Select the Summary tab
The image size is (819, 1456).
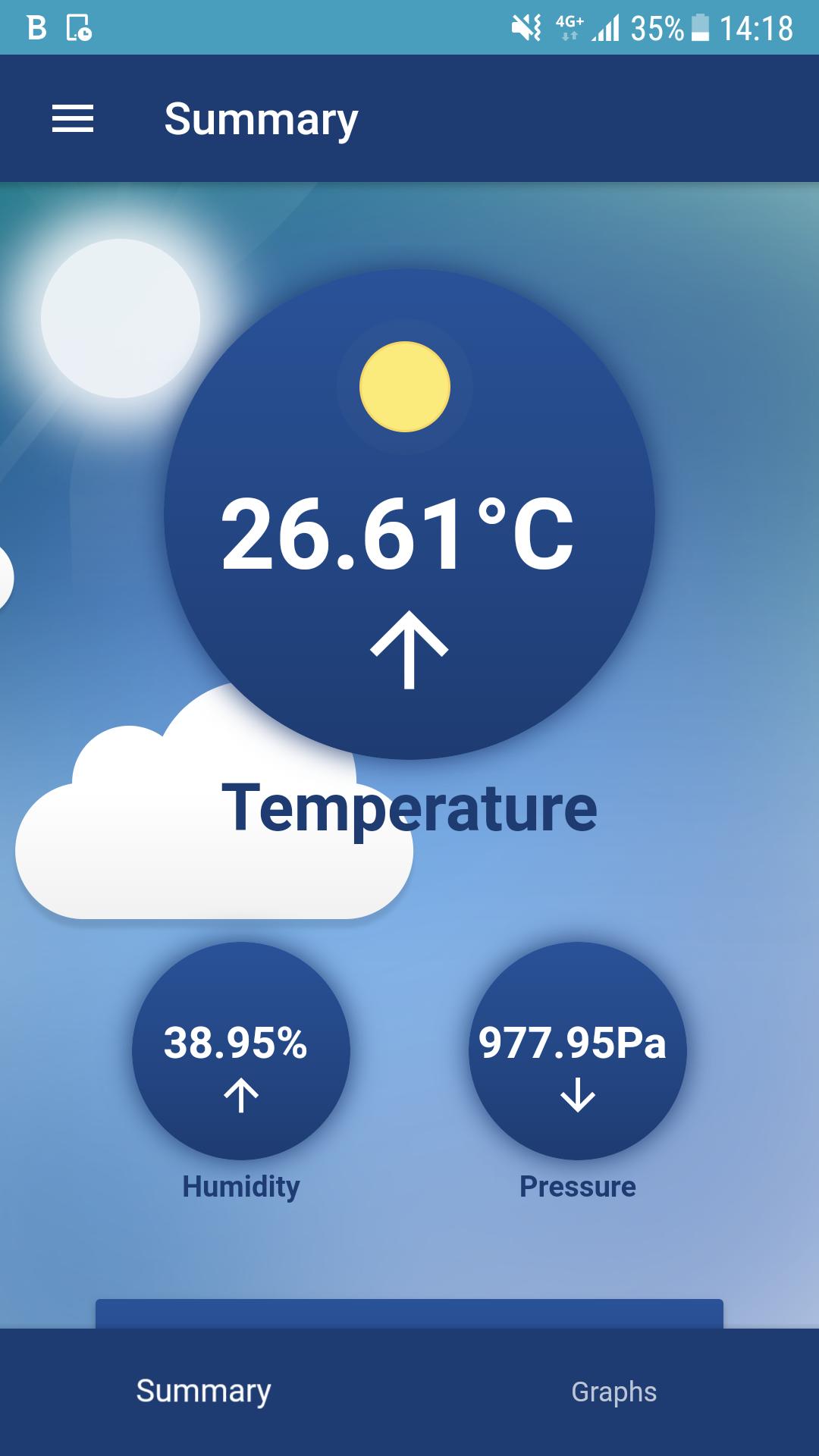click(203, 1392)
